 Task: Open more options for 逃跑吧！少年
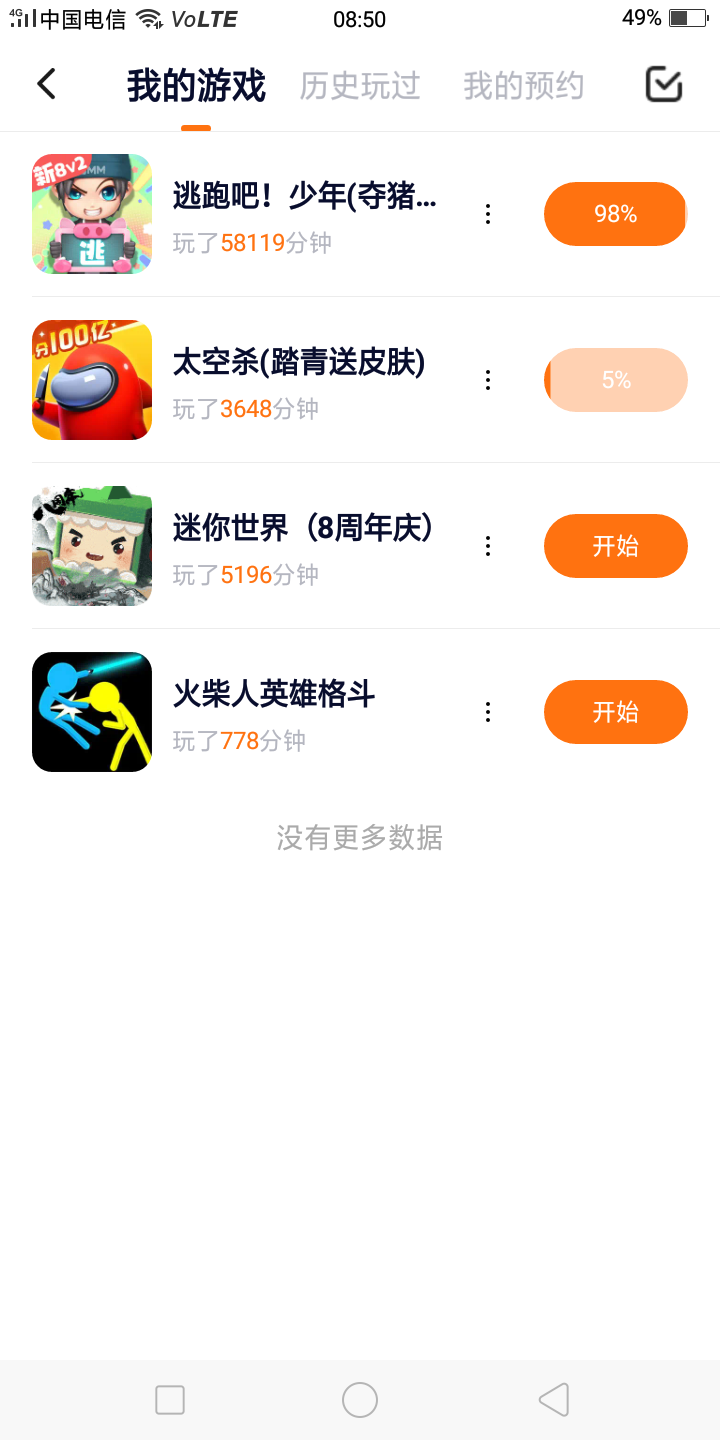(488, 214)
